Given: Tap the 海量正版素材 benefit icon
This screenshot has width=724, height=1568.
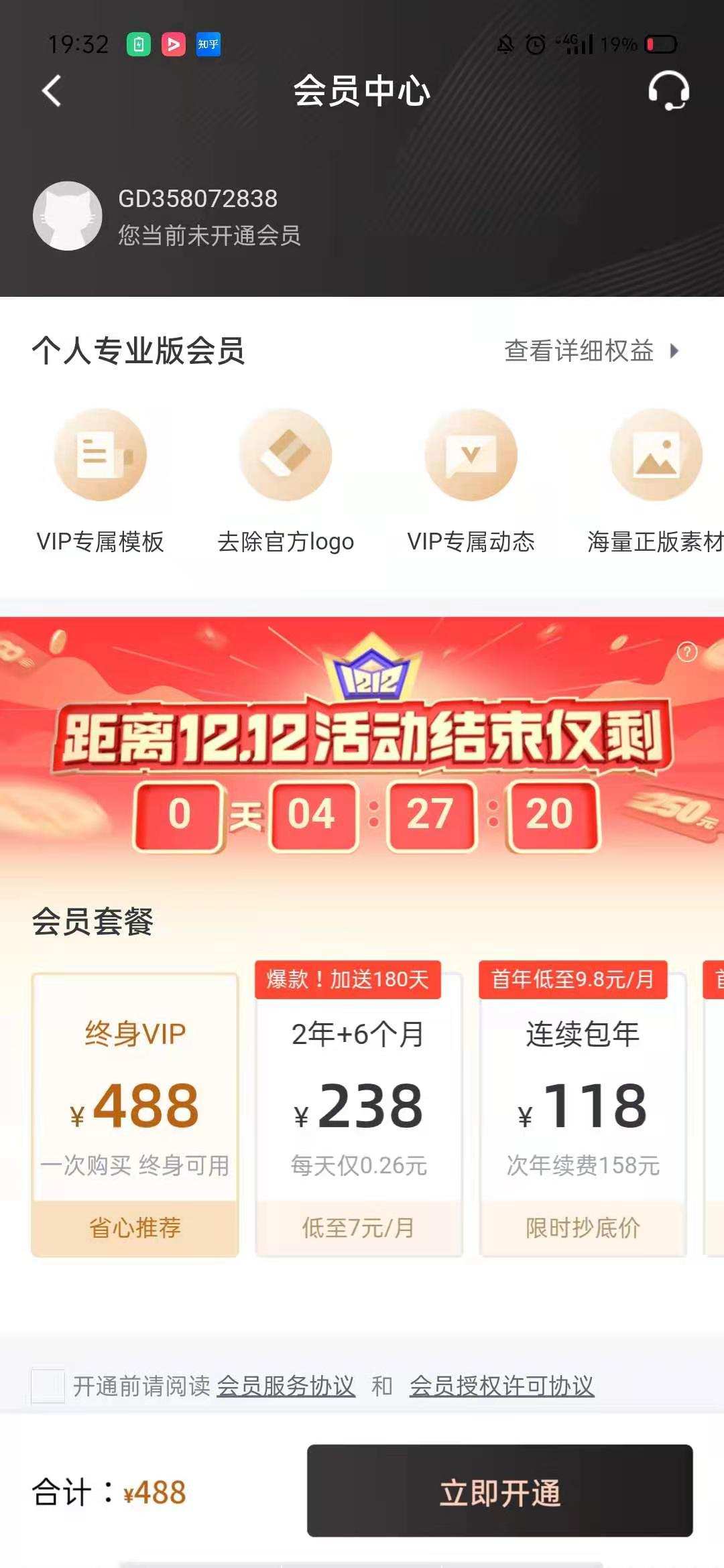Looking at the screenshot, I should coord(656,455).
